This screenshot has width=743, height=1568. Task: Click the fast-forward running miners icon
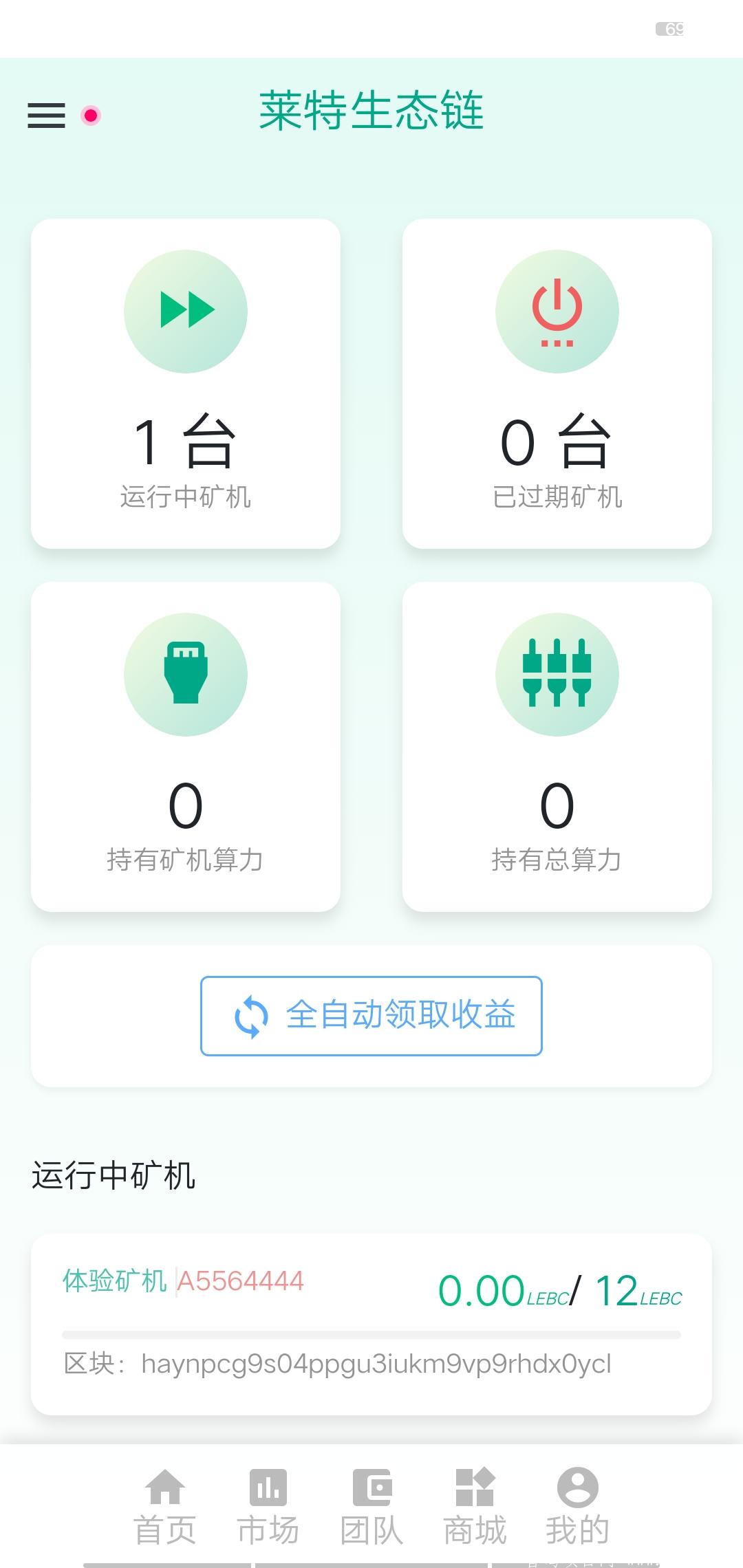click(x=185, y=311)
